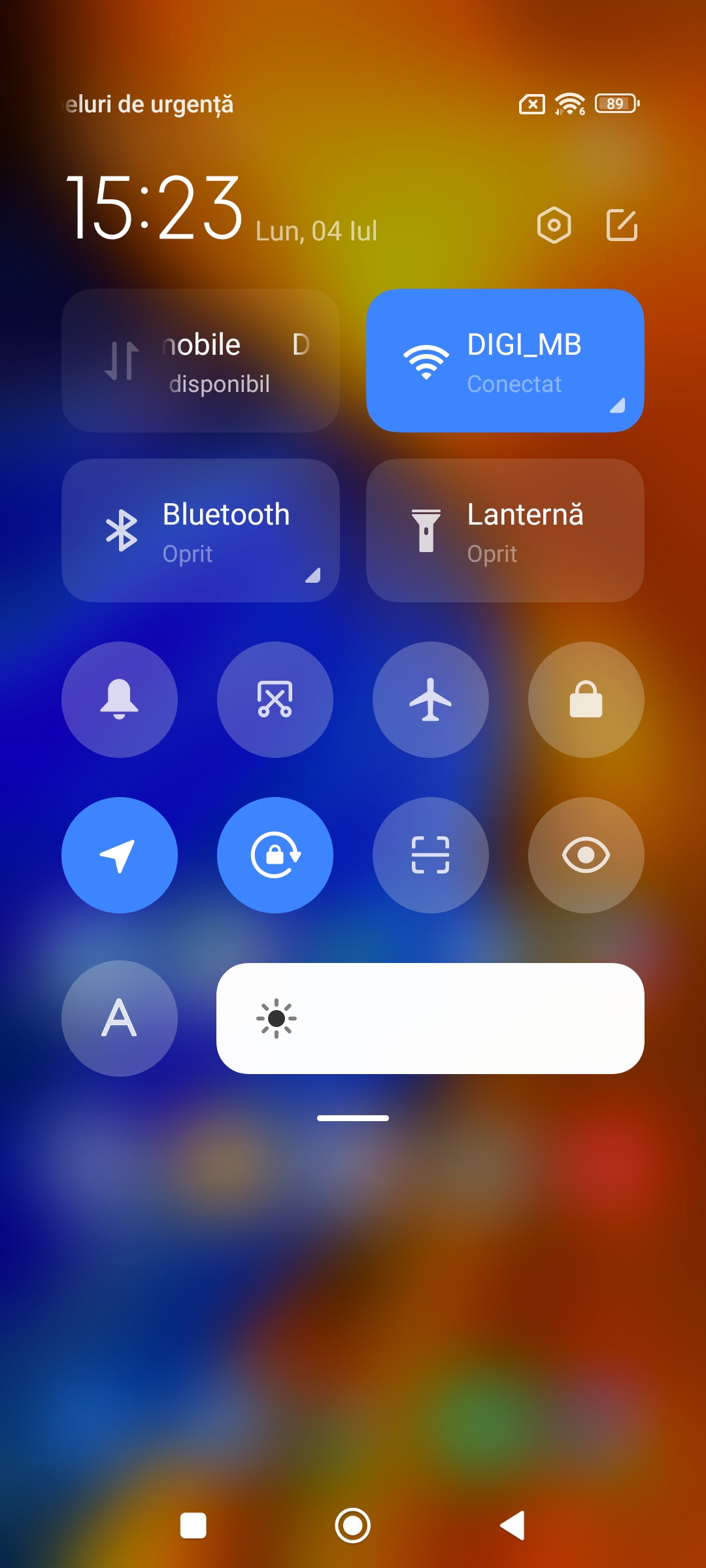706x1568 pixels.
Task: Enable reading mode with the eye icon
Action: pyautogui.click(x=586, y=855)
